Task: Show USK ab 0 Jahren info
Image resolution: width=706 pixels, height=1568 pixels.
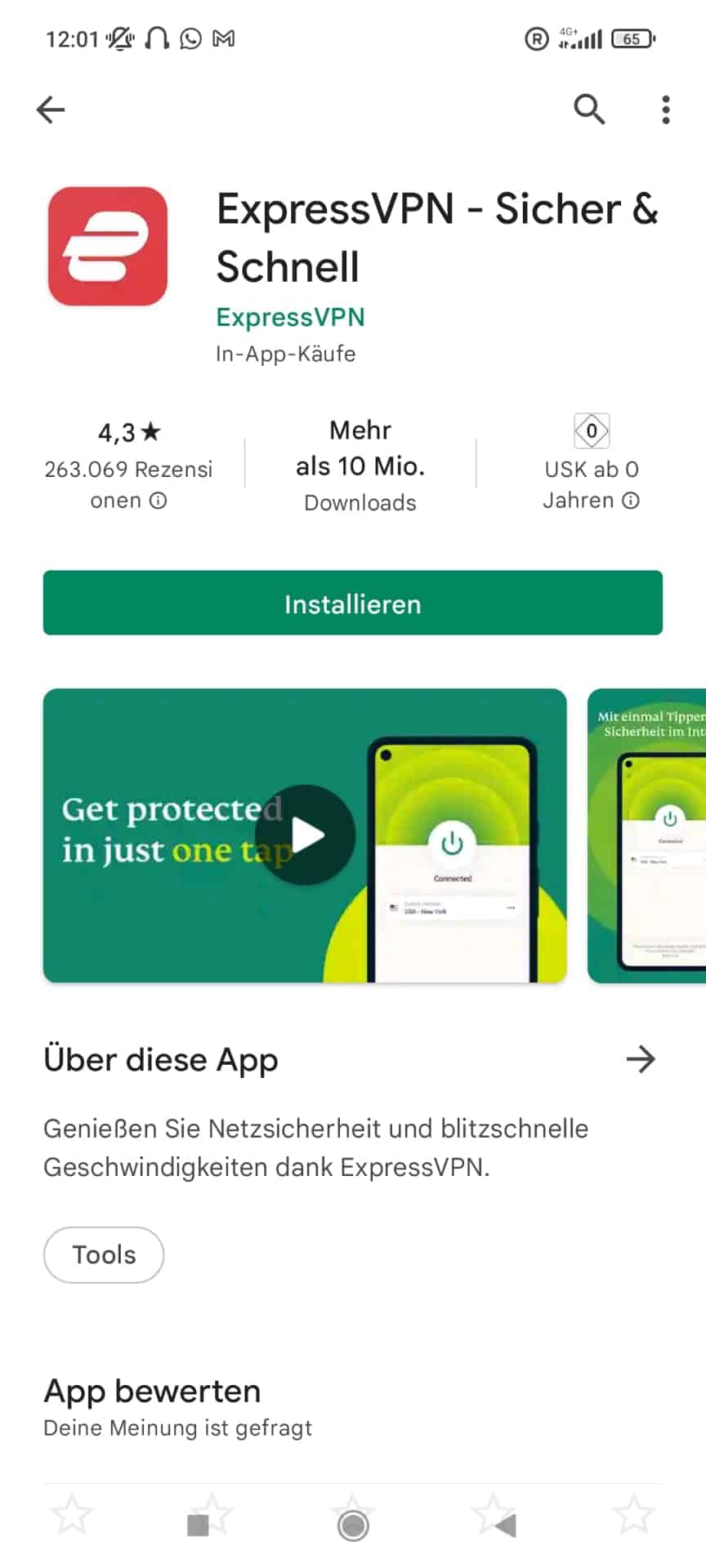Action: 631,501
